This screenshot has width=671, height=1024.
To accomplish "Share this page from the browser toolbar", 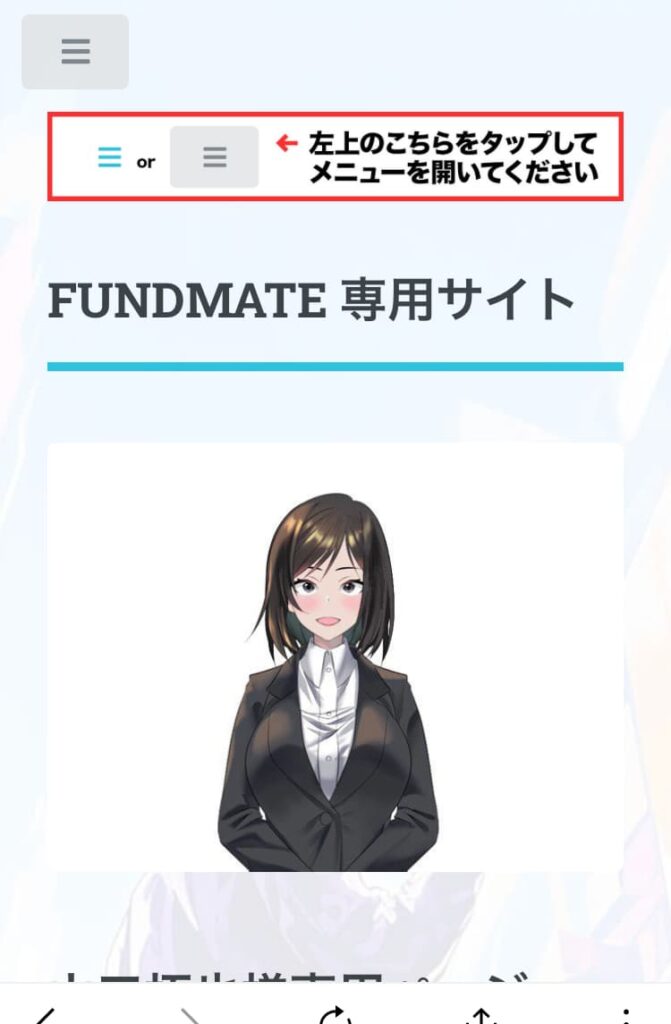I will pyautogui.click(x=482, y=1015).
